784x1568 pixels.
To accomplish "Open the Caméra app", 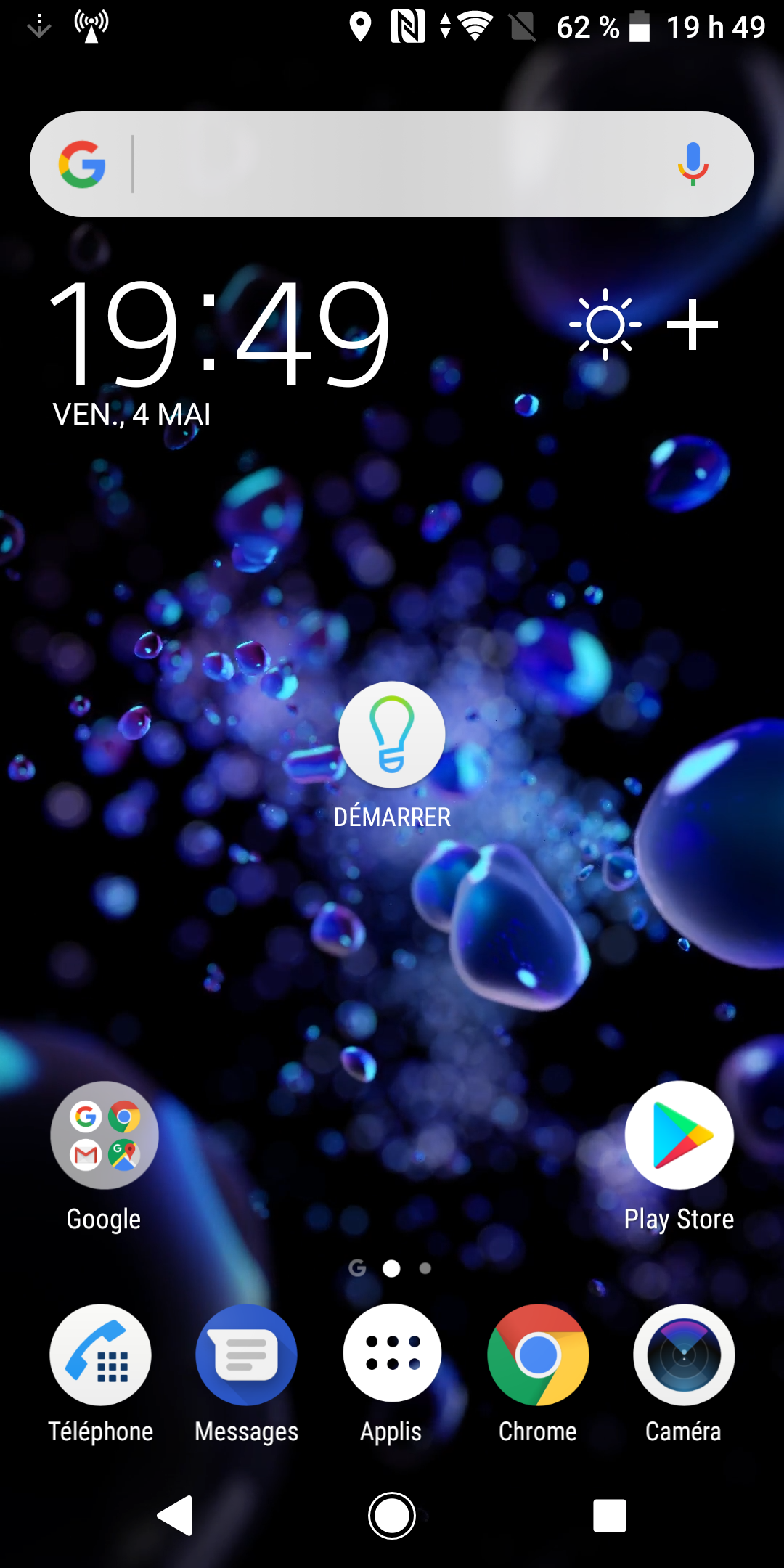I will coord(683,1355).
